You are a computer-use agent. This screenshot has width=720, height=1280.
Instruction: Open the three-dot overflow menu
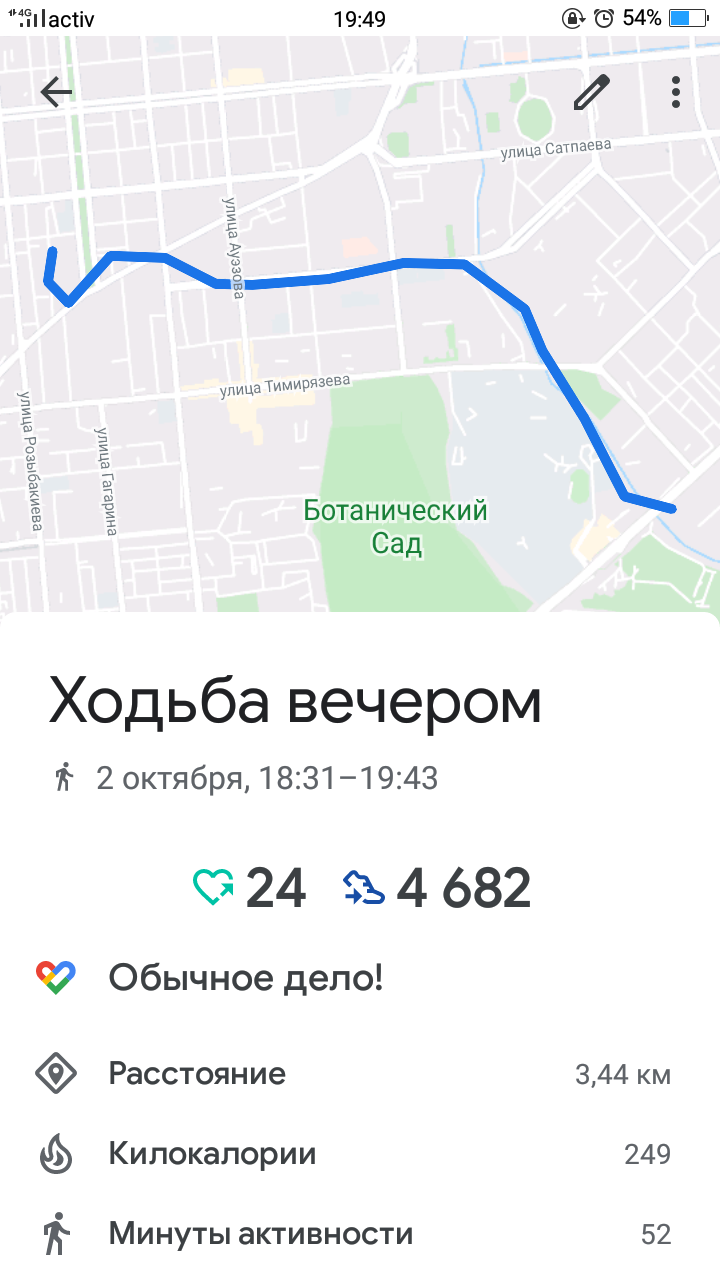676,92
